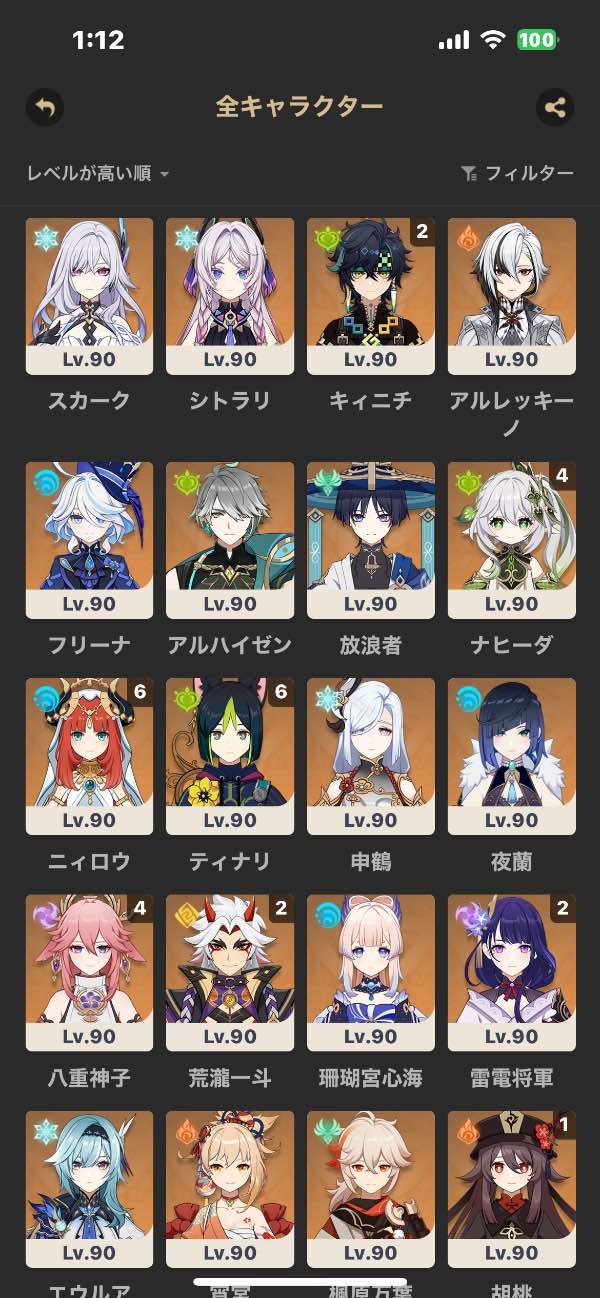Open the 放浪者 character card

pos(371,540)
